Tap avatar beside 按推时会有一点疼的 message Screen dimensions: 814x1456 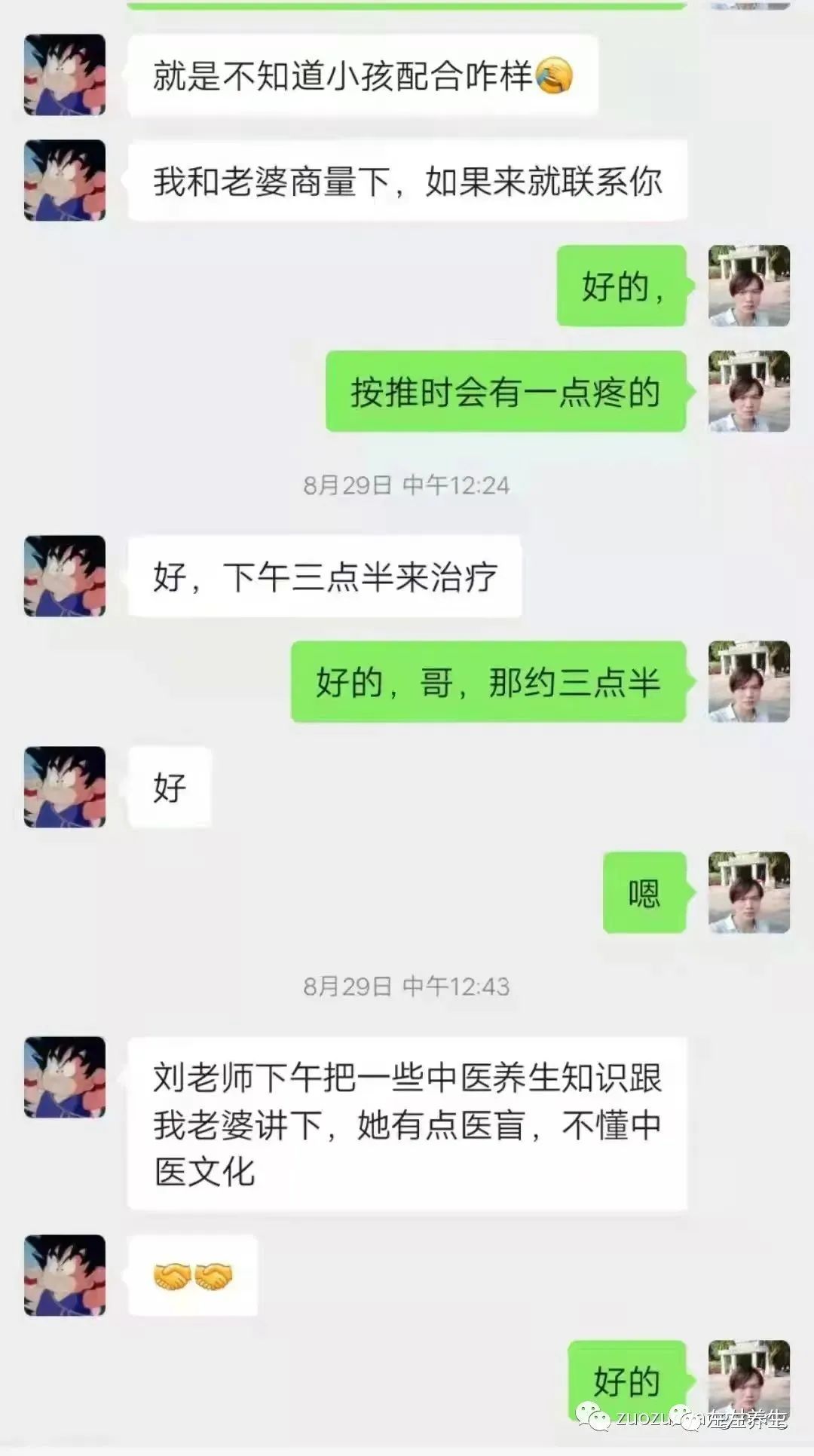tap(748, 391)
